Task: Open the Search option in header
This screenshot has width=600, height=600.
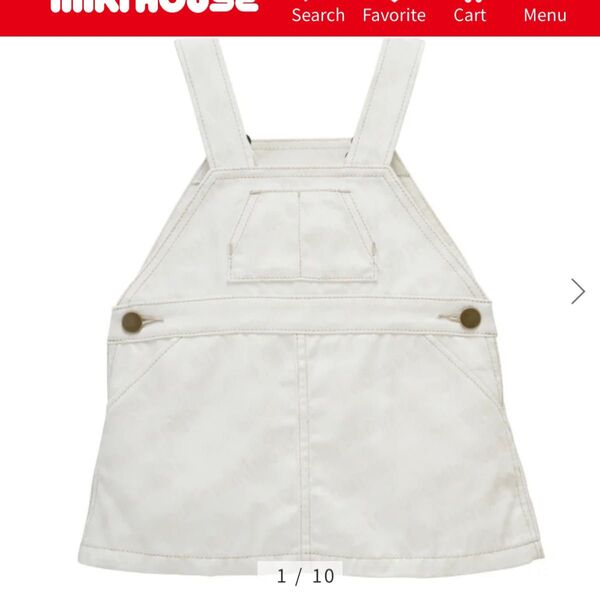Action: click(318, 13)
